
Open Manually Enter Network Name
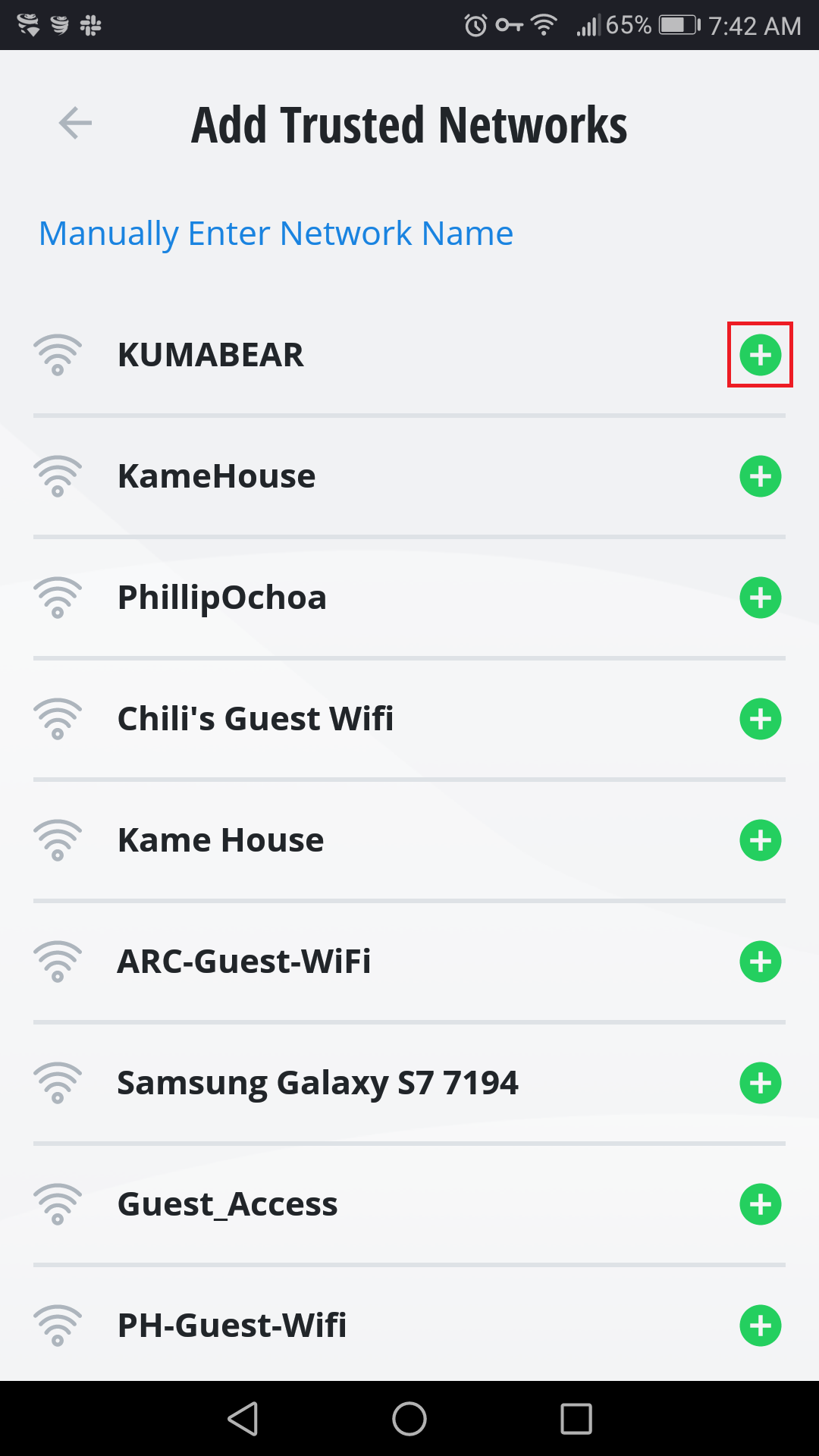click(x=276, y=233)
